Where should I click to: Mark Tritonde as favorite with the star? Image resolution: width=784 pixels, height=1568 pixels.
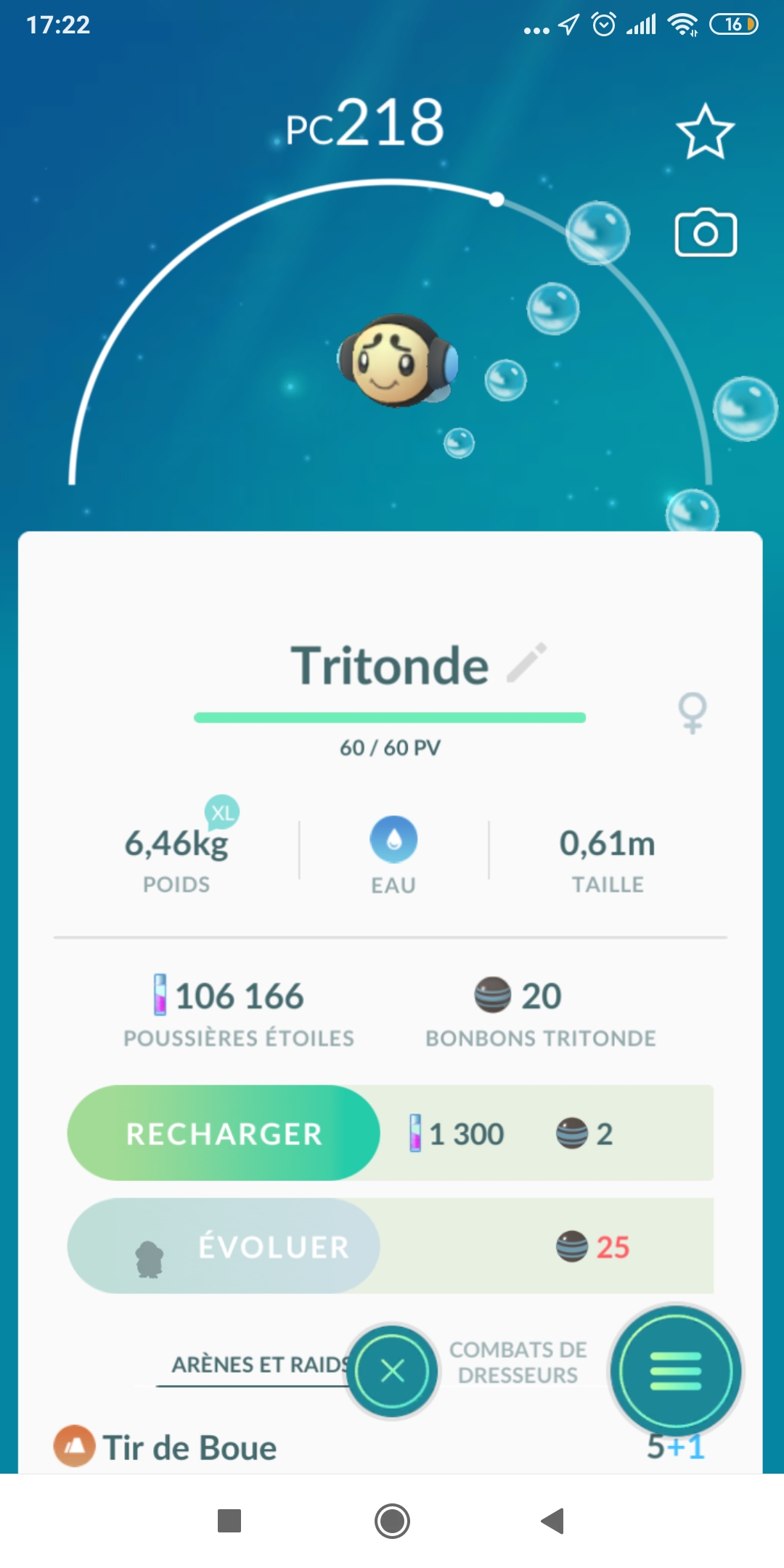coord(705,131)
